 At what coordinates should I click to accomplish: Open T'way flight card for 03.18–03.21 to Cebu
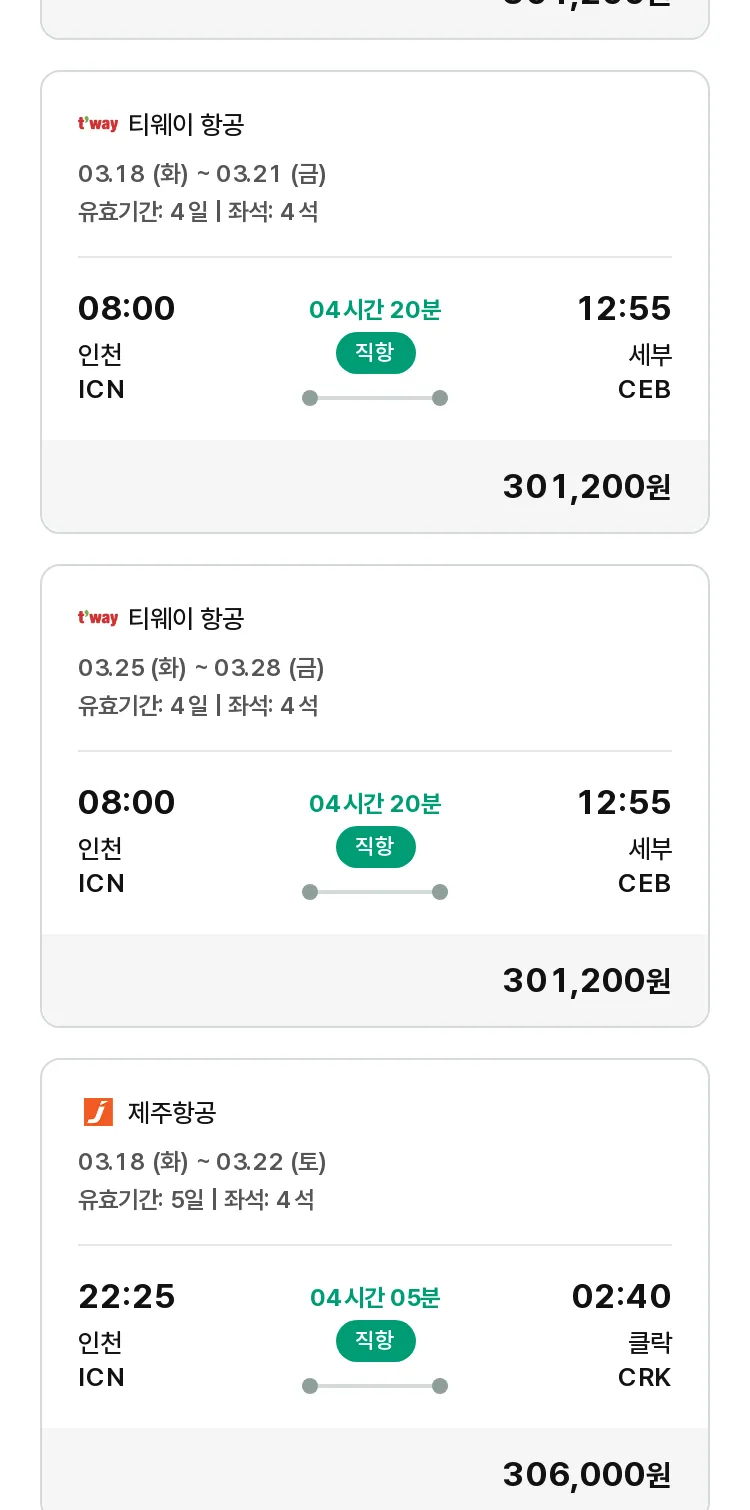pos(375,302)
